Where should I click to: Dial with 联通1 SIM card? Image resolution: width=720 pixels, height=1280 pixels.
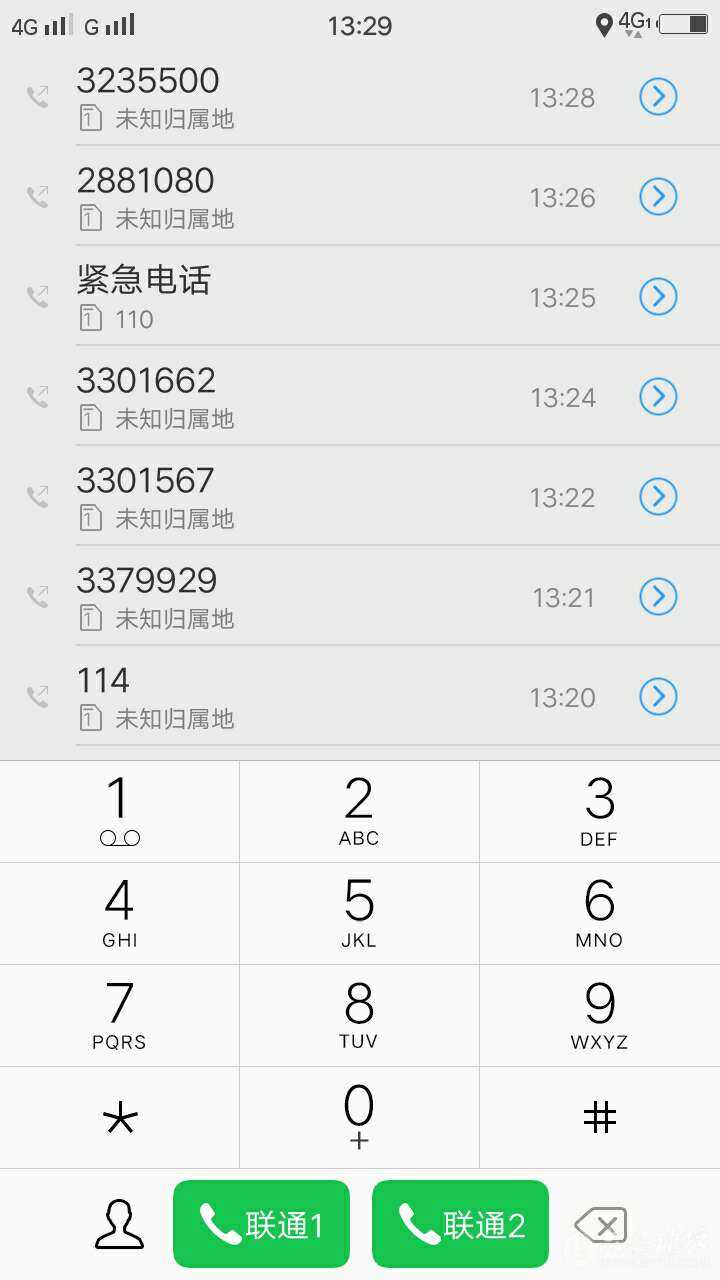click(261, 1224)
